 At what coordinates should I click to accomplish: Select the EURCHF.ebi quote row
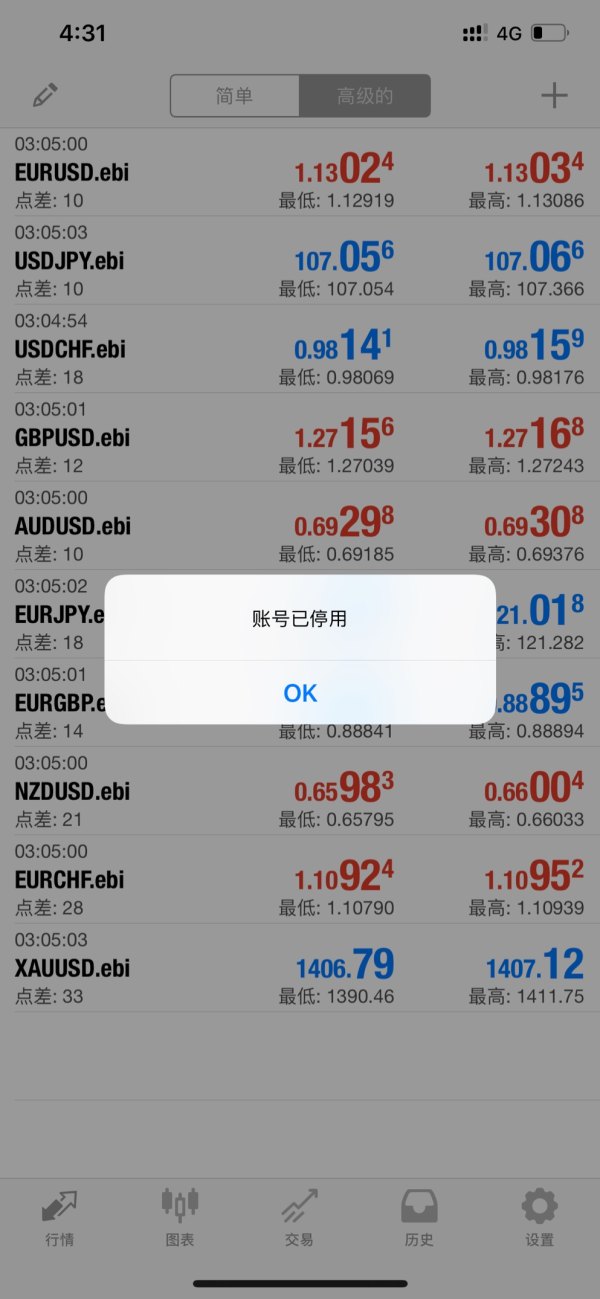pos(300,879)
